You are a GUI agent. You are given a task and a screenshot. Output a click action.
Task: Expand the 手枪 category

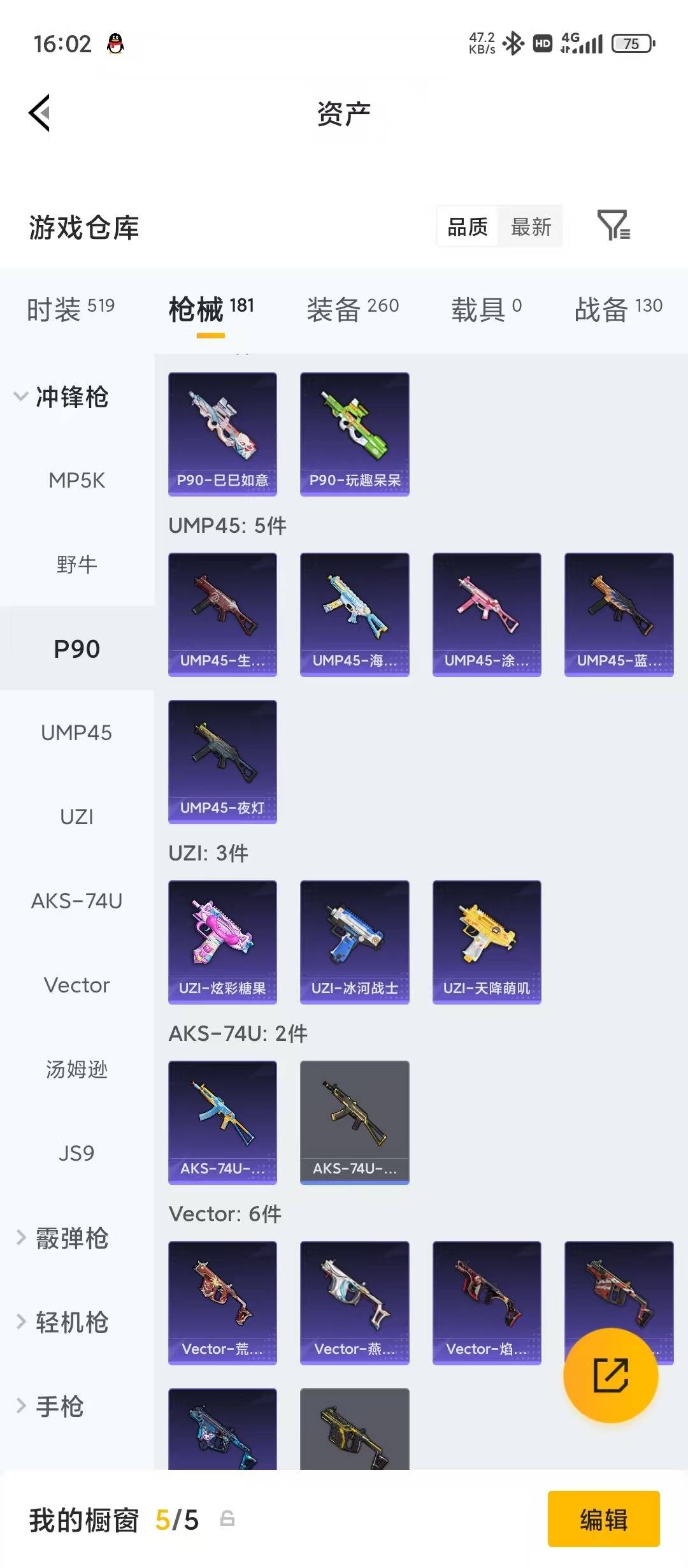(x=61, y=1407)
